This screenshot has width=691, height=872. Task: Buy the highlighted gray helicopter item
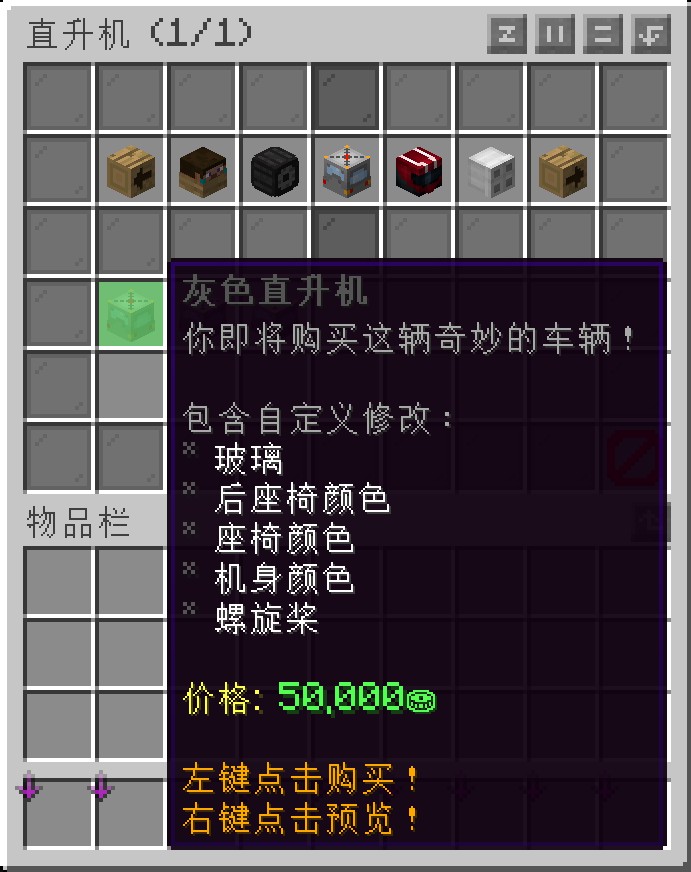[131, 313]
